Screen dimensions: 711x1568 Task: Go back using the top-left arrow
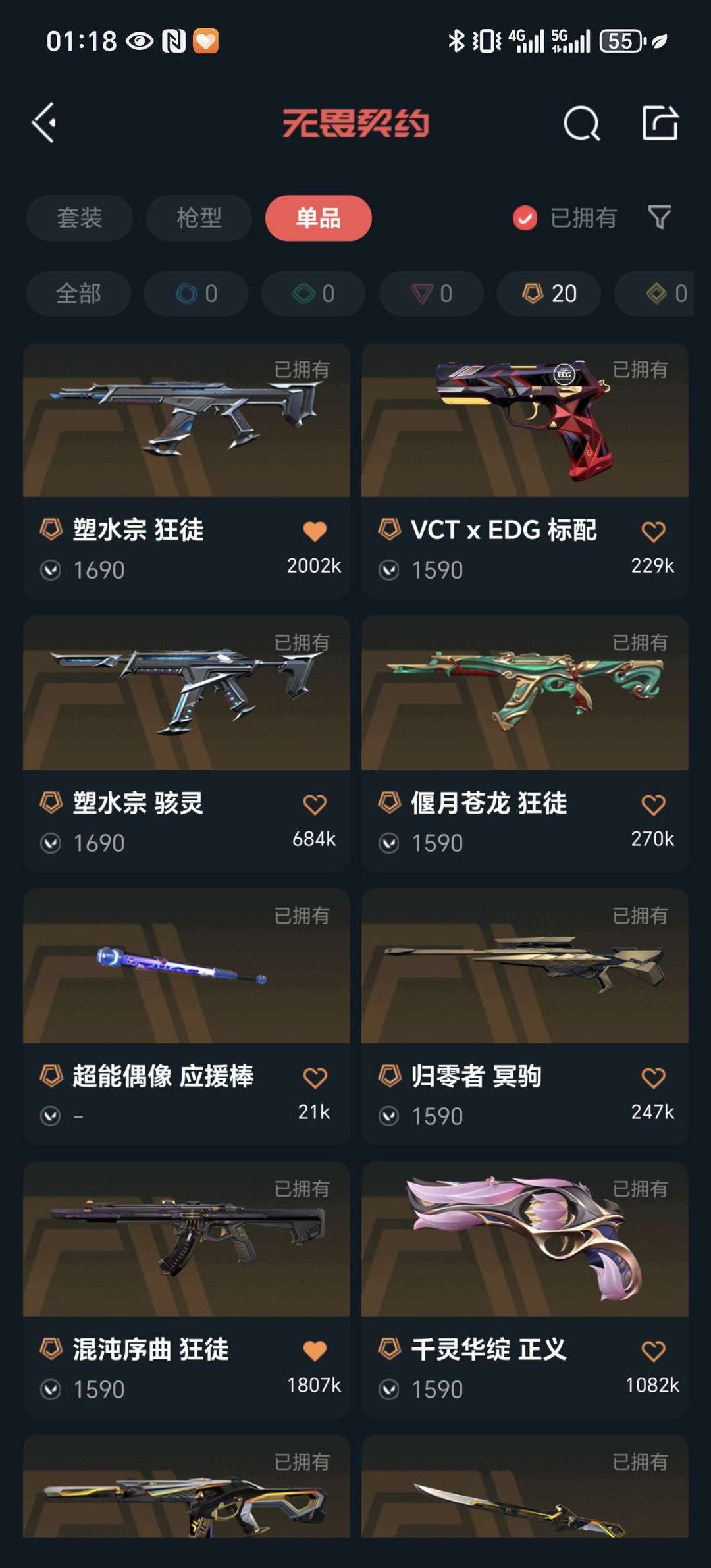click(45, 123)
